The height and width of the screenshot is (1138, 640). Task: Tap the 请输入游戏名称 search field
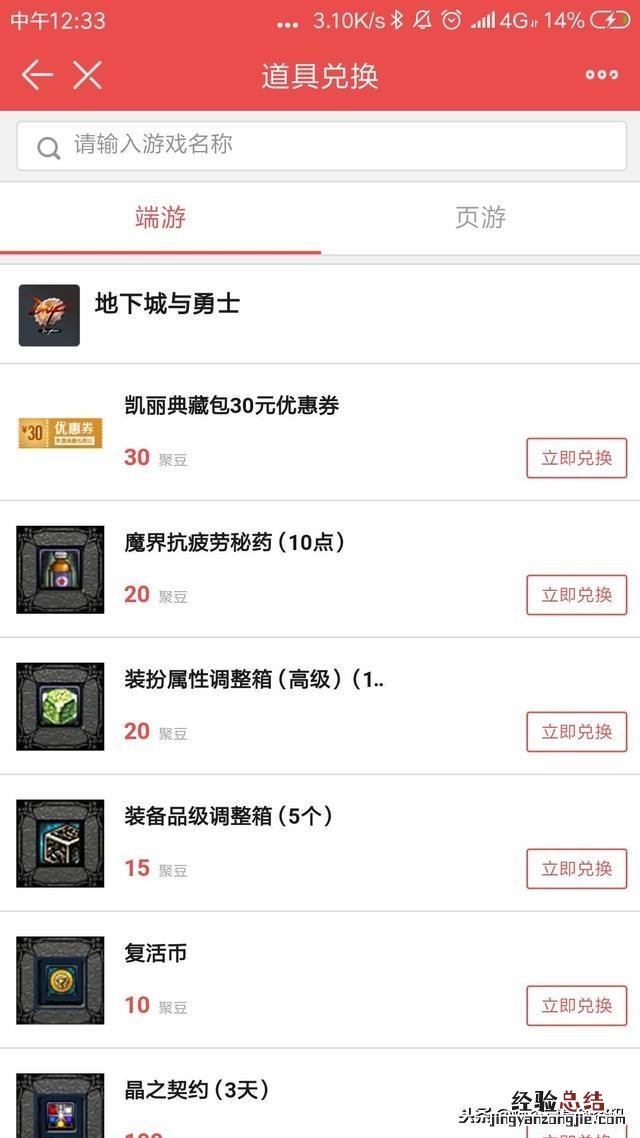point(321,146)
